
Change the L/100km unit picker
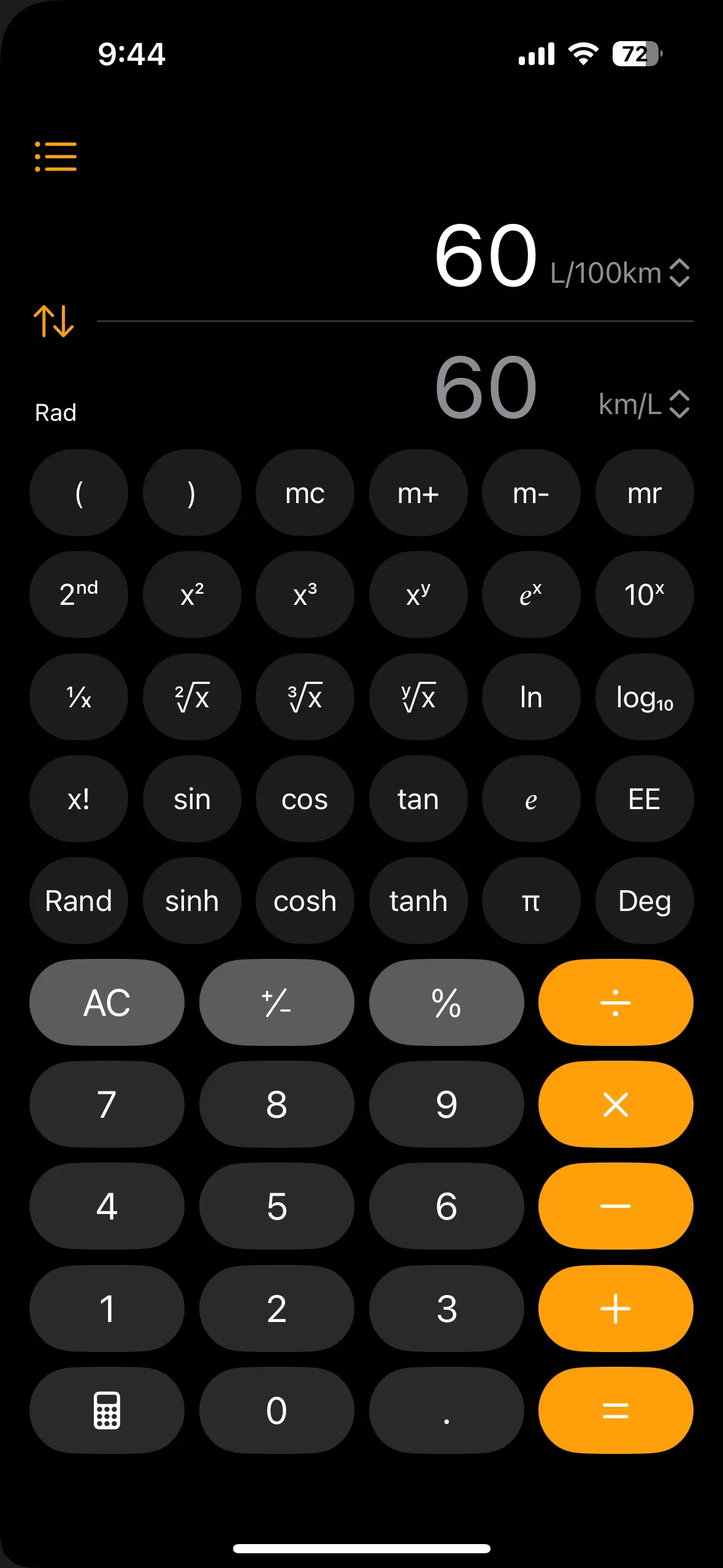[620, 273]
